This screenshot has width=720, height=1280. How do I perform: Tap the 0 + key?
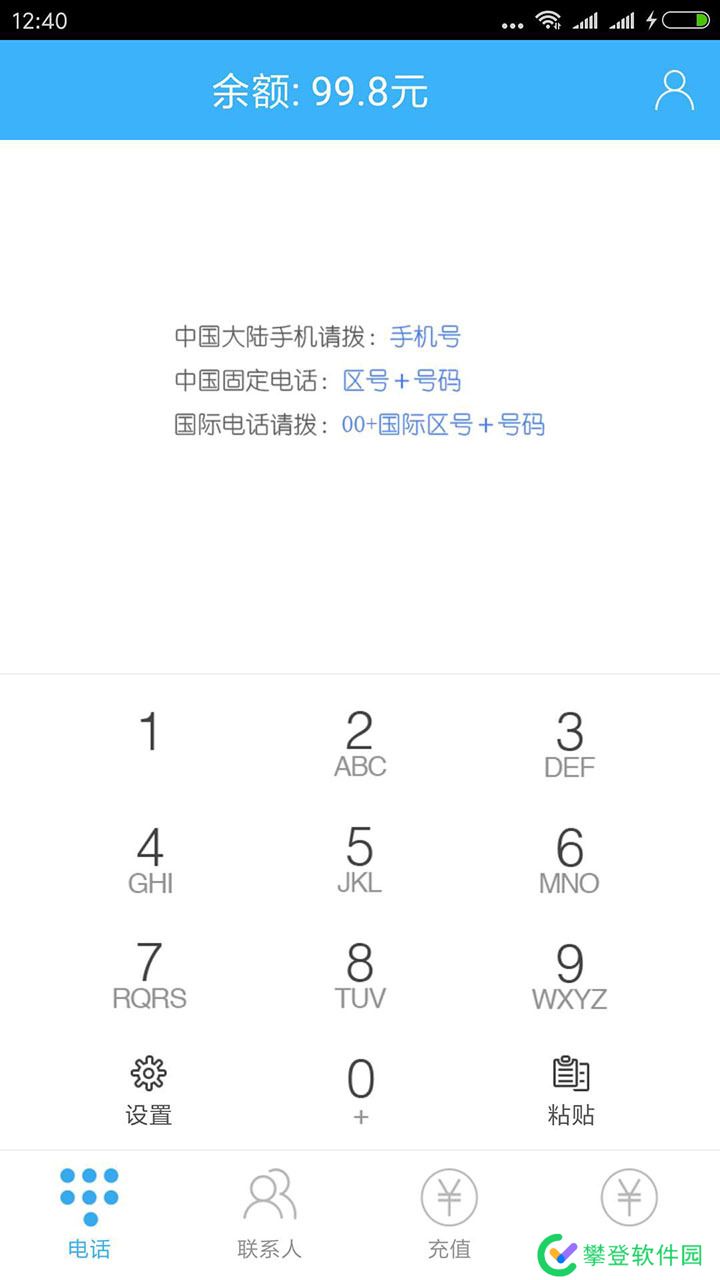tap(360, 1090)
